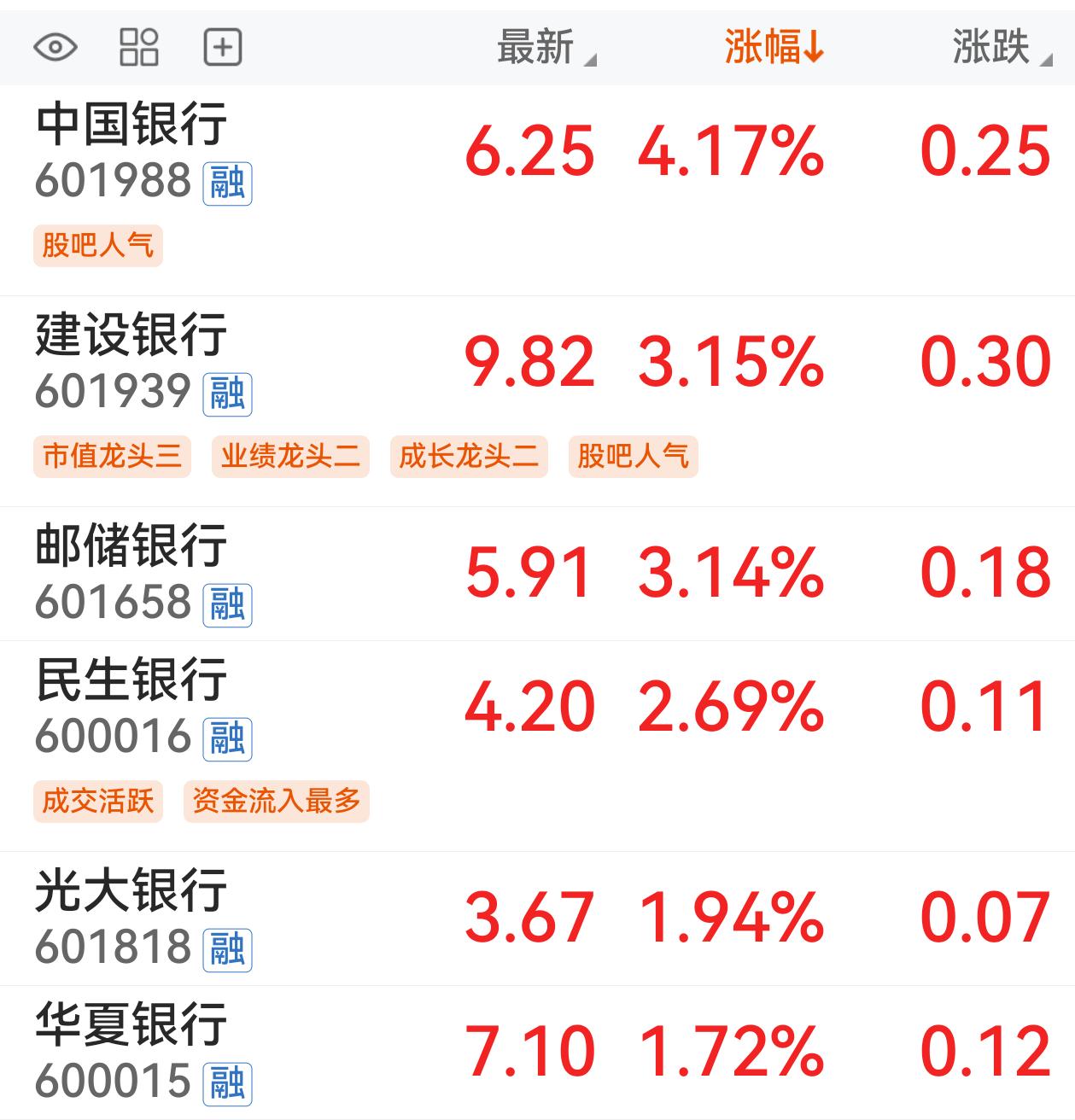Tap the 业绩龙头二 tag
The width and height of the screenshot is (1075, 1120).
coord(290,456)
